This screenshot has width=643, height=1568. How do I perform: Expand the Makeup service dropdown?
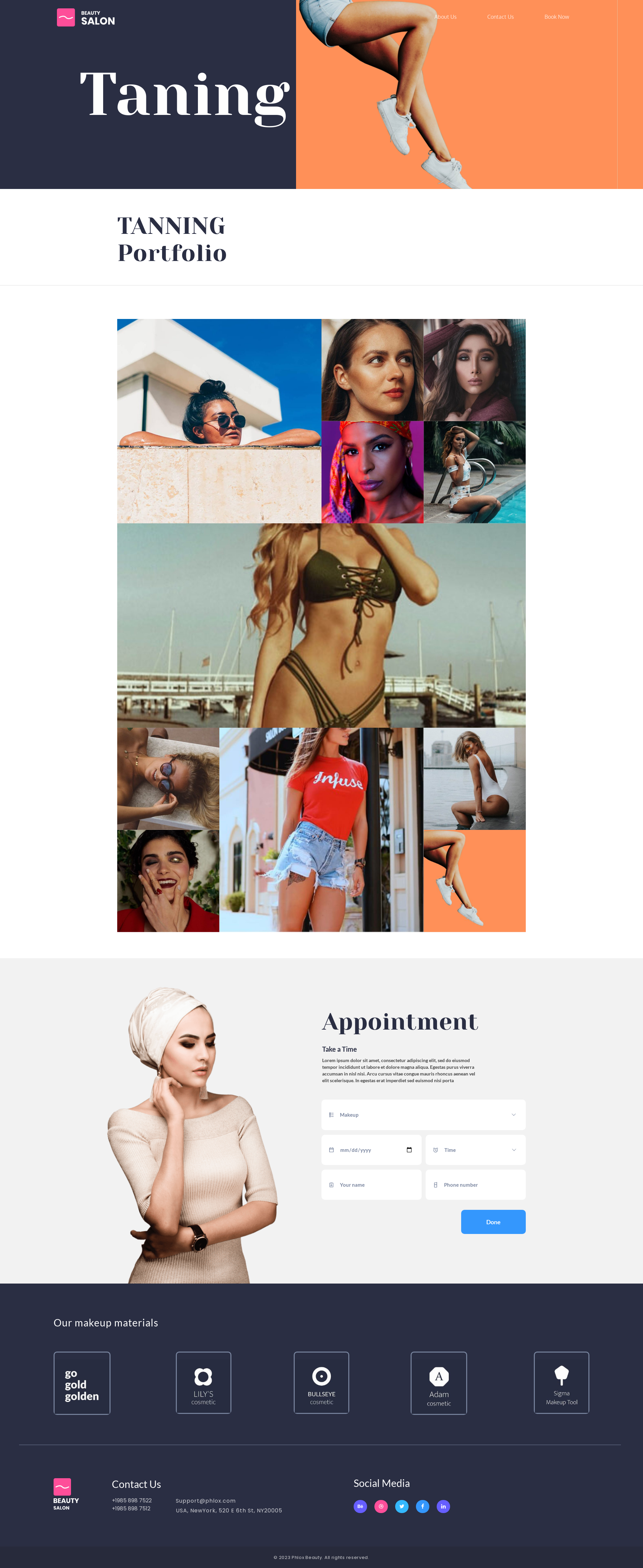pyautogui.click(x=423, y=1115)
